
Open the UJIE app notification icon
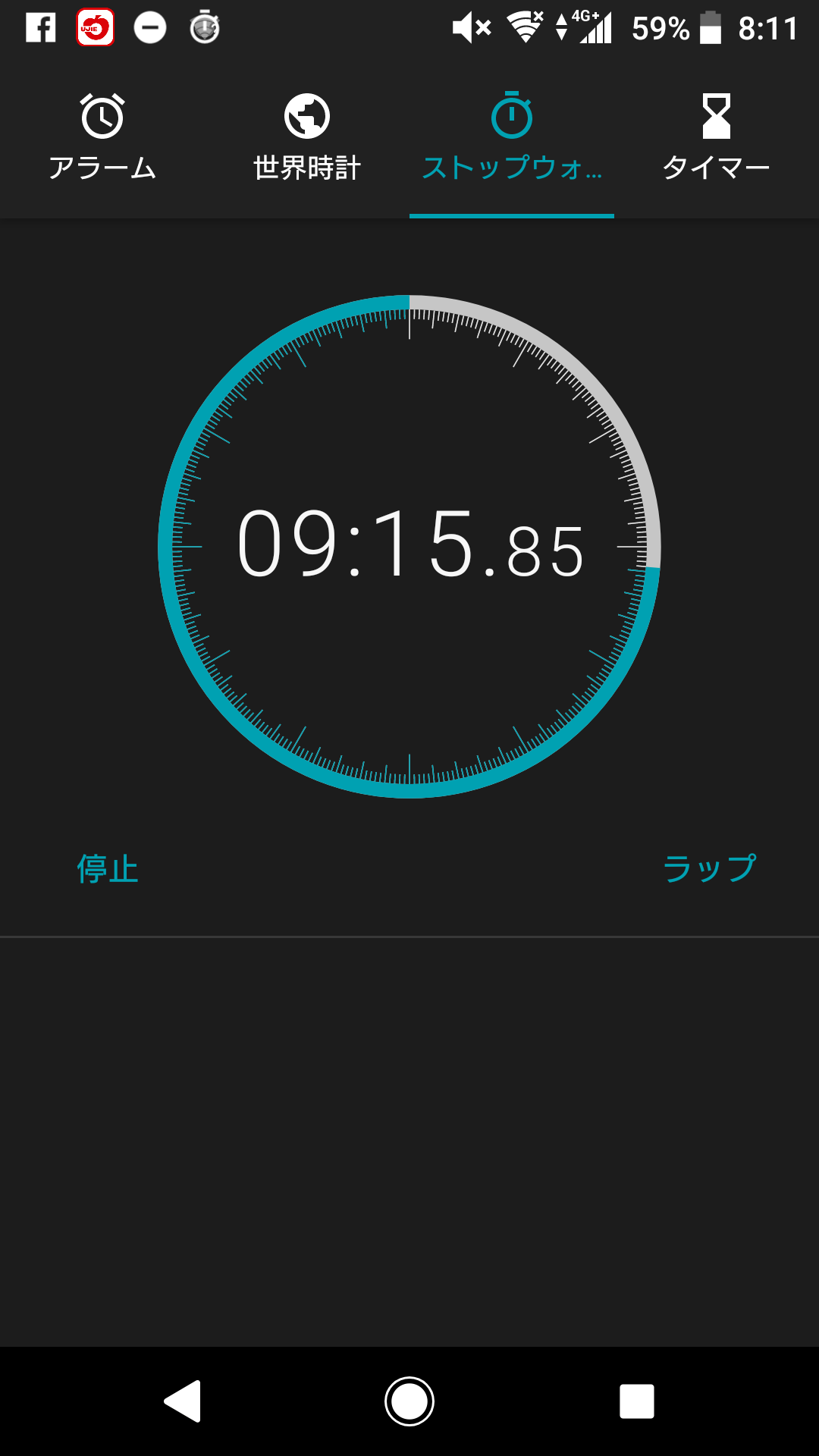(x=94, y=29)
